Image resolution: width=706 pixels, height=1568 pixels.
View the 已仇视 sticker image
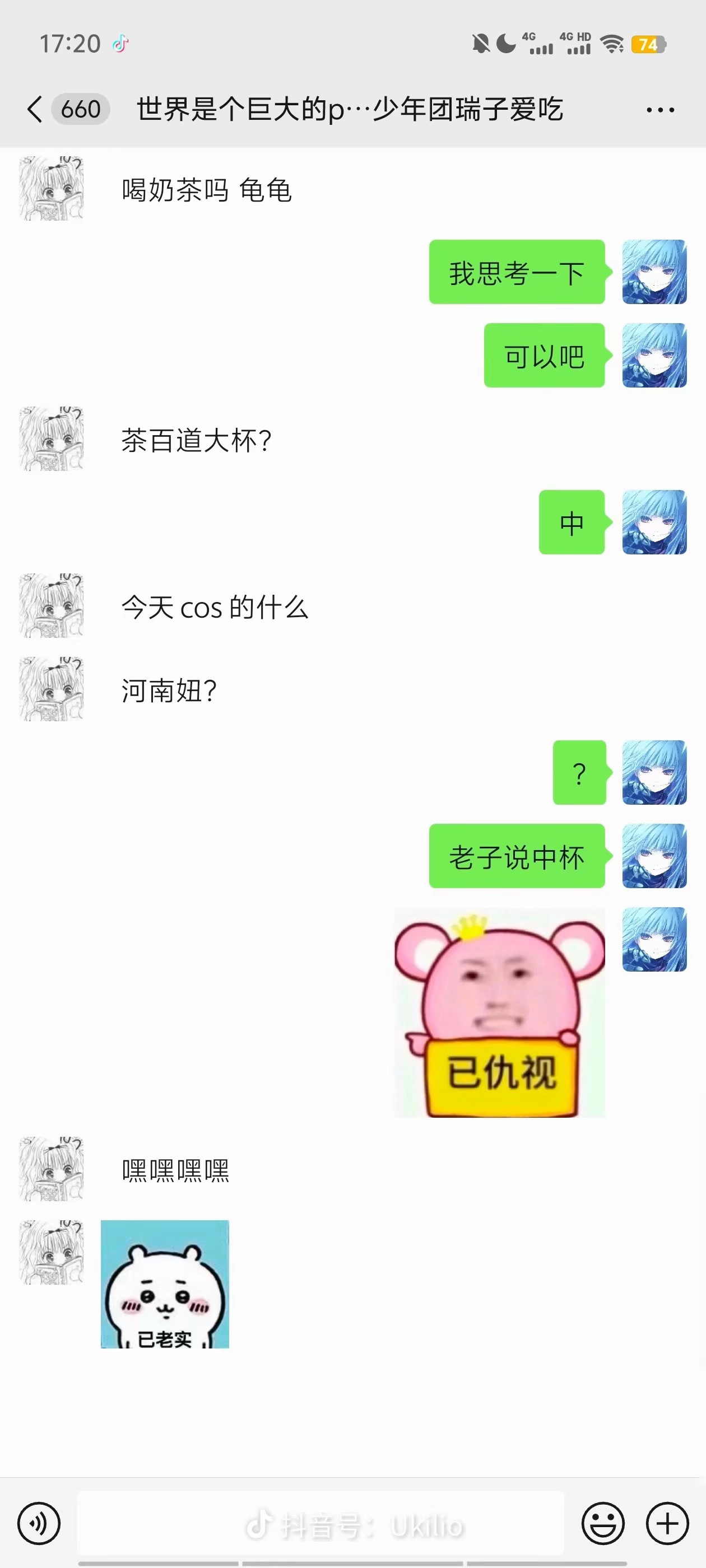coord(499,1012)
